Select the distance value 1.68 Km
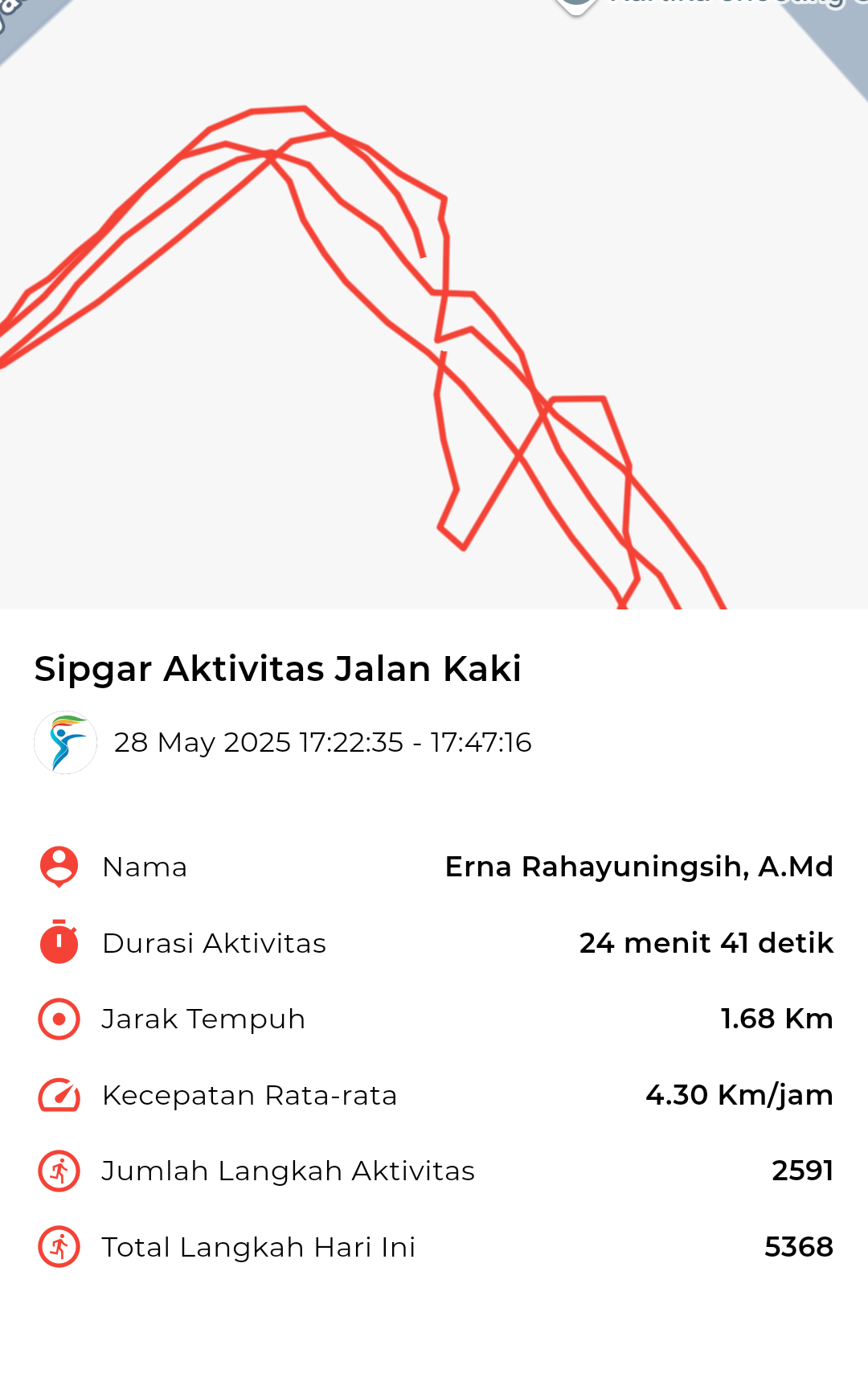The height and width of the screenshot is (1374, 868). pyautogui.click(x=776, y=1019)
